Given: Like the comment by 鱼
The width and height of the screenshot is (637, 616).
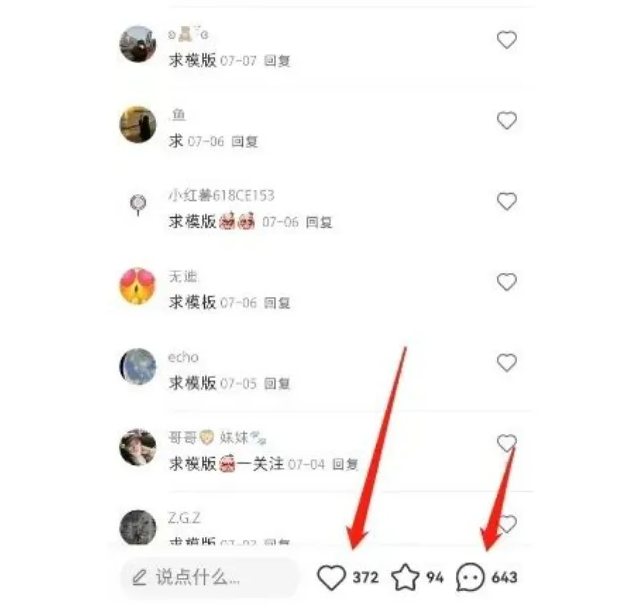Looking at the screenshot, I should tap(507, 121).
